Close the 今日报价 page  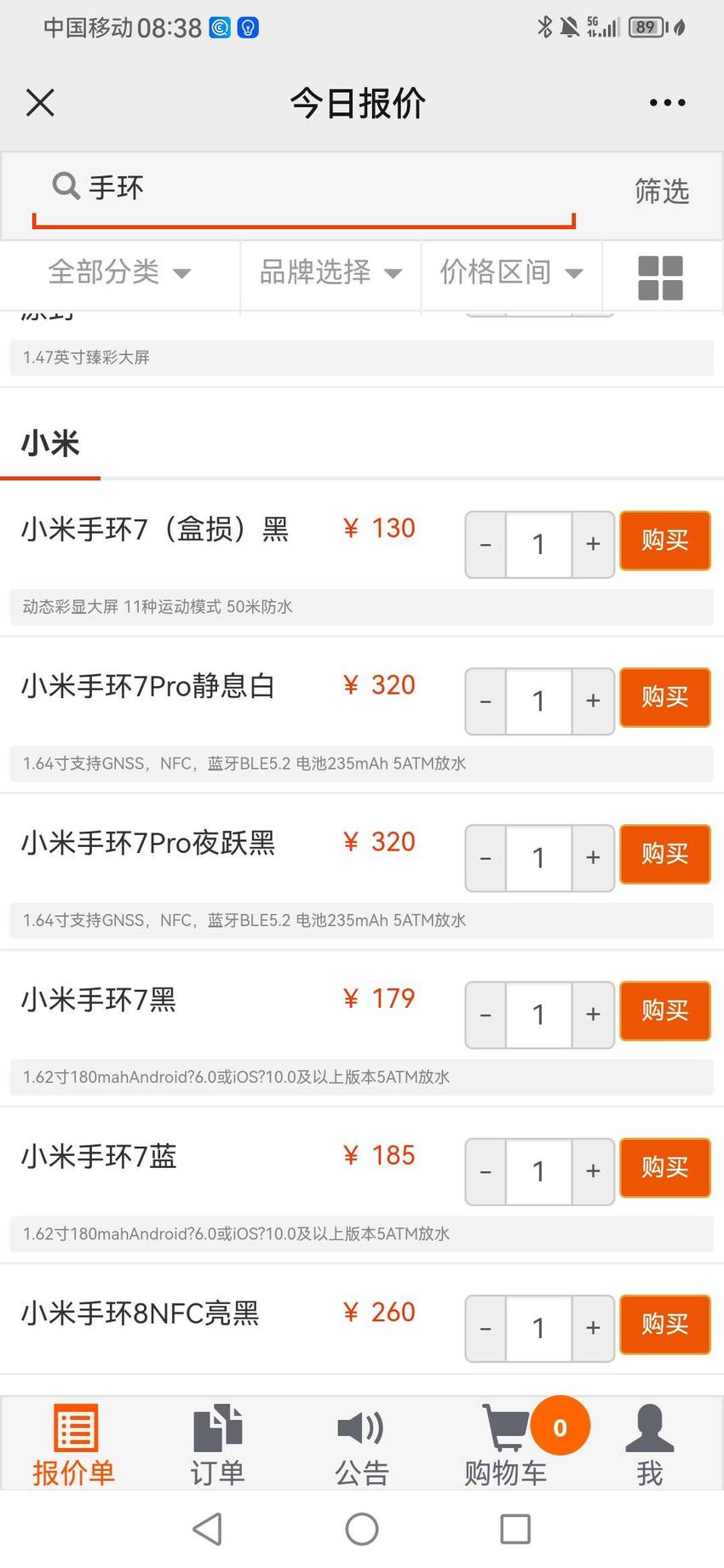(x=40, y=103)
